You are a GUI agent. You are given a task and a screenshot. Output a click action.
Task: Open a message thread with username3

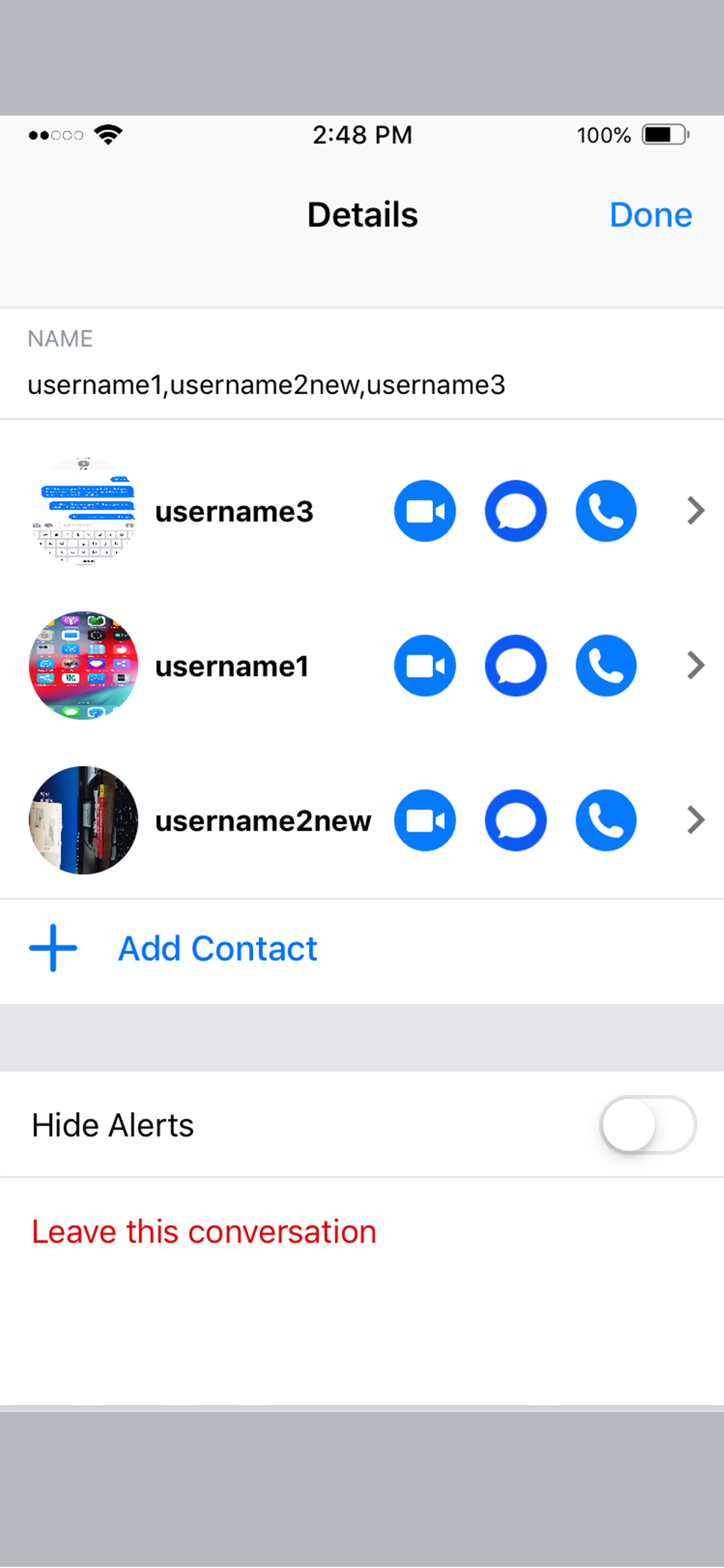coord(515,510)
